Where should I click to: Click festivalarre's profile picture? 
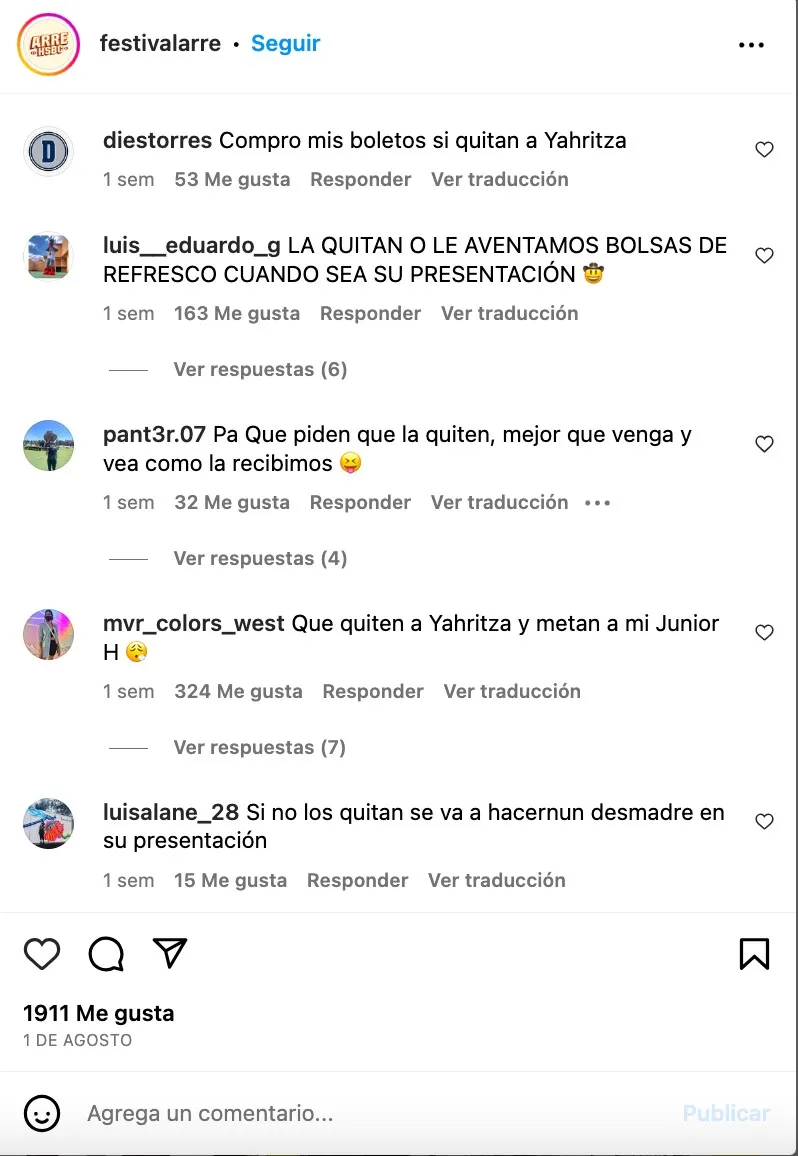click(48, 44)
